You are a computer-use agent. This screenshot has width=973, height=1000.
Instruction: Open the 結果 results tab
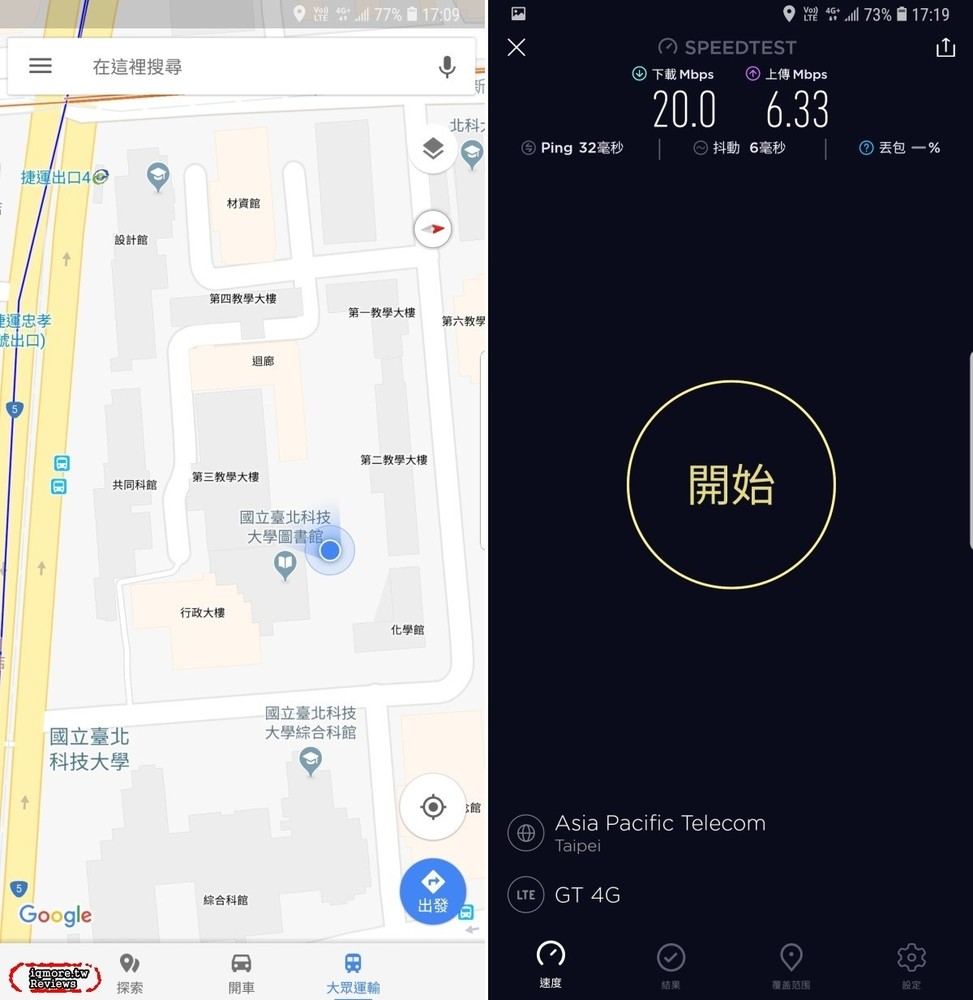[x=671, y=965]
